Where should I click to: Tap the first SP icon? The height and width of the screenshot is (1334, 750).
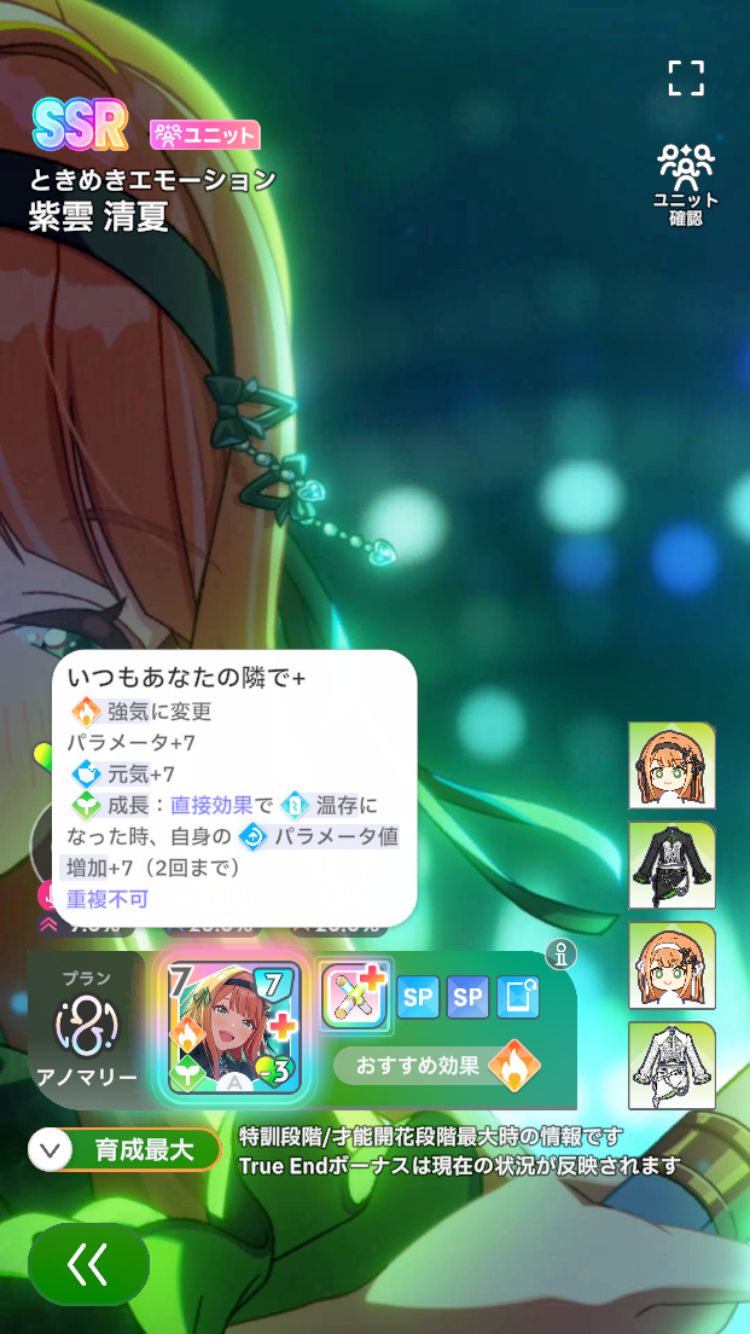[418, 998]
